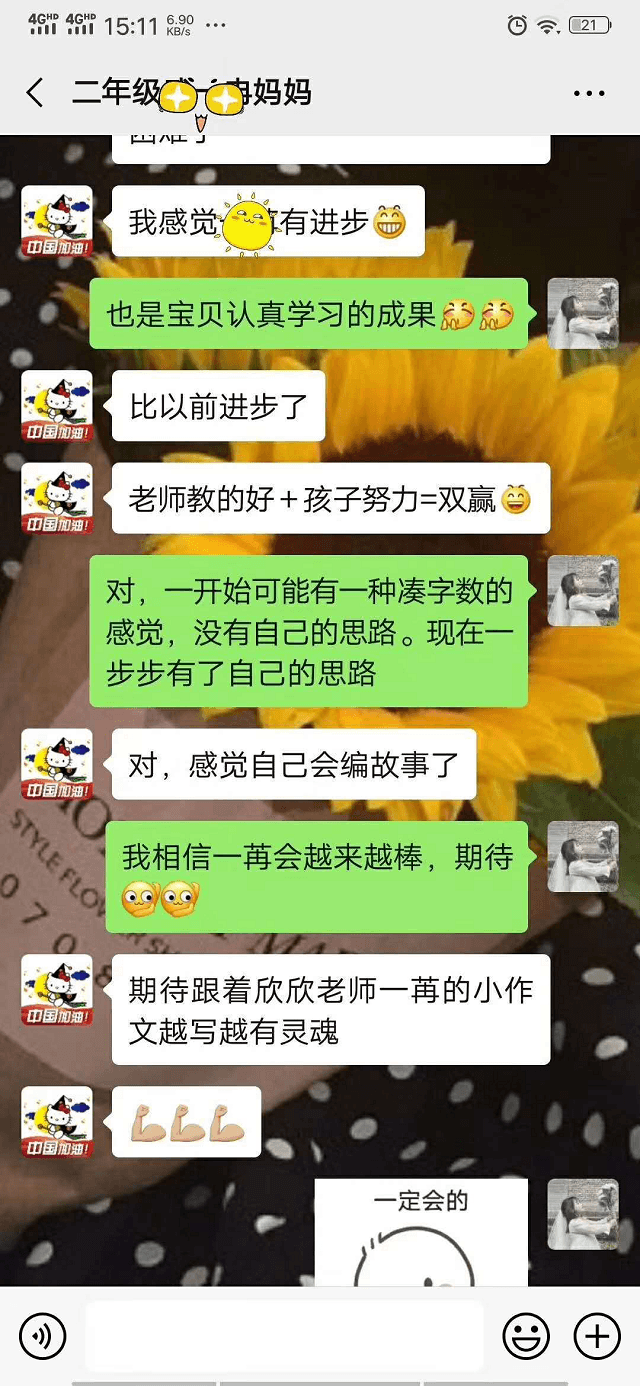Open the plus attachment menu
This screenshot has height=1386, width=640.
pos(597,1335)
